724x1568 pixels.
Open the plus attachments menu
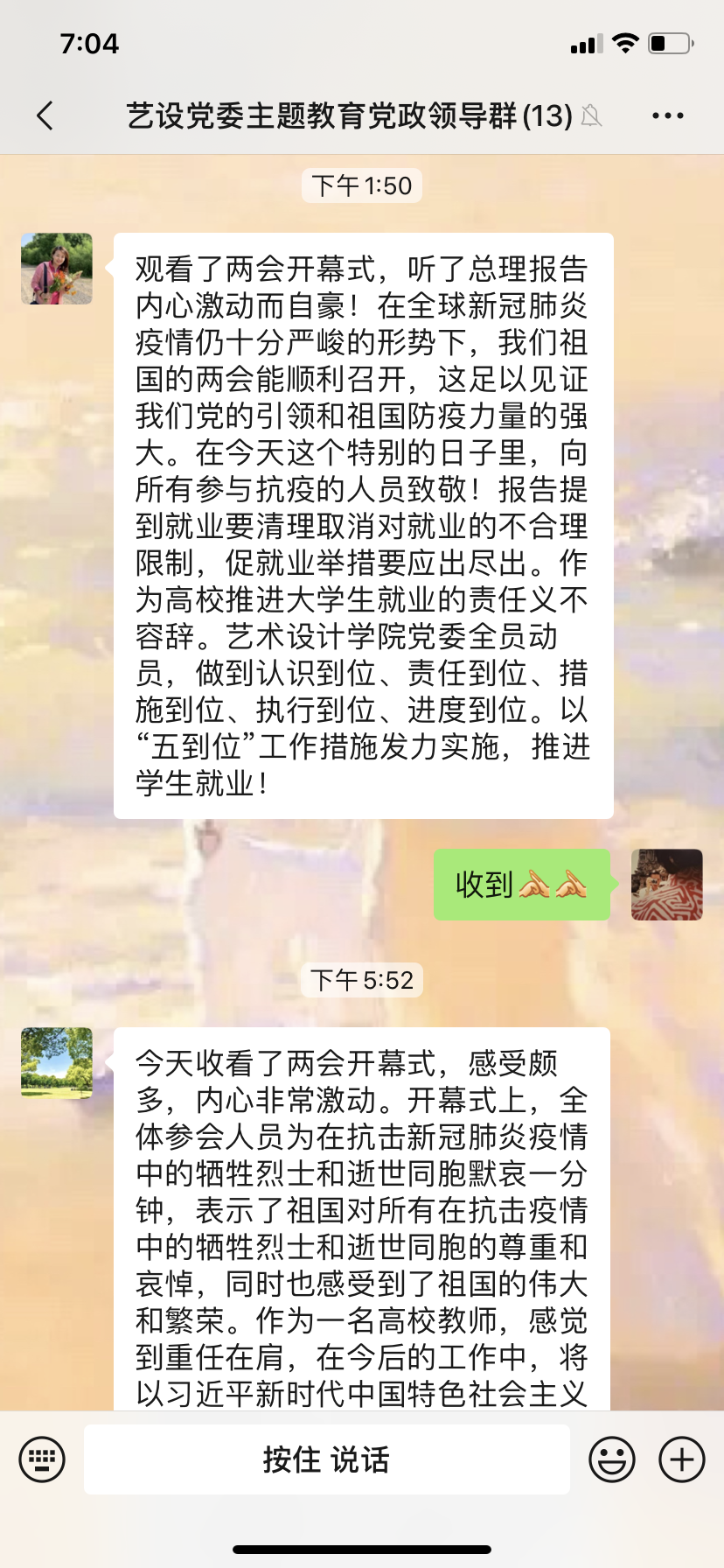click(682, 1459)
